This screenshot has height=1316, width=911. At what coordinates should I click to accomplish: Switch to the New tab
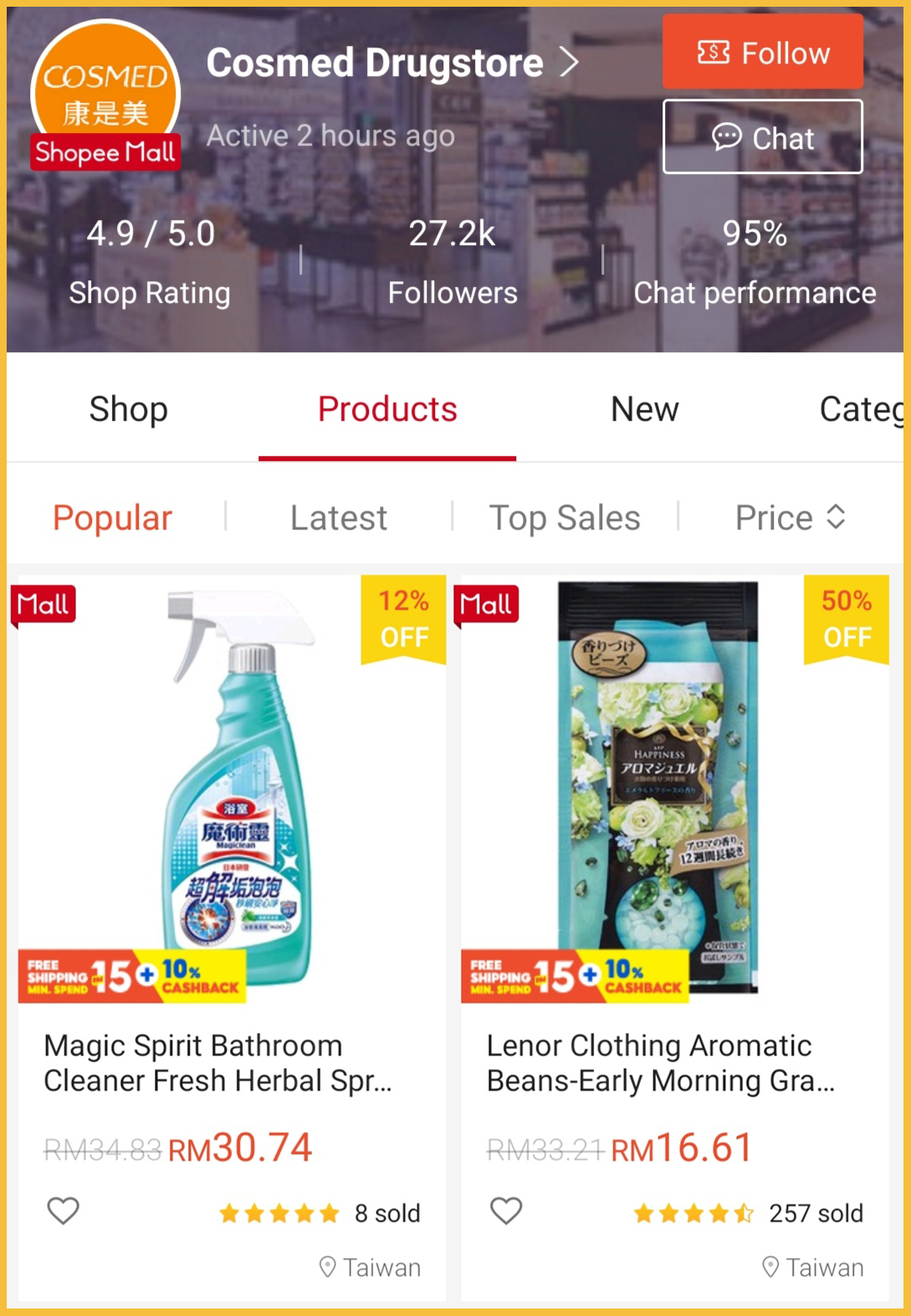click(644, 409)
